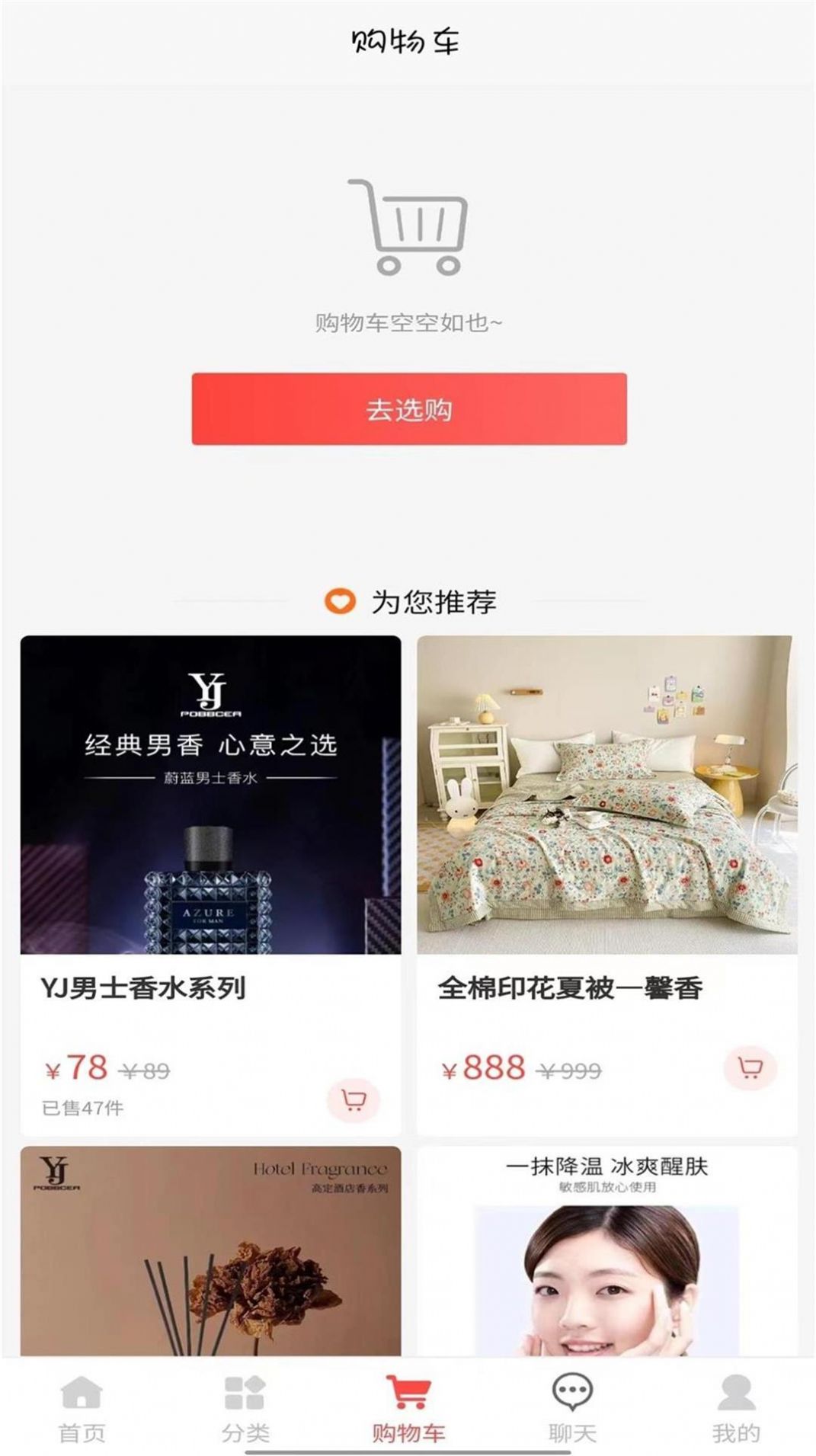Open the Hotel Fragrance product card
Screen dimensions: 816x1456
(210, 1250)
